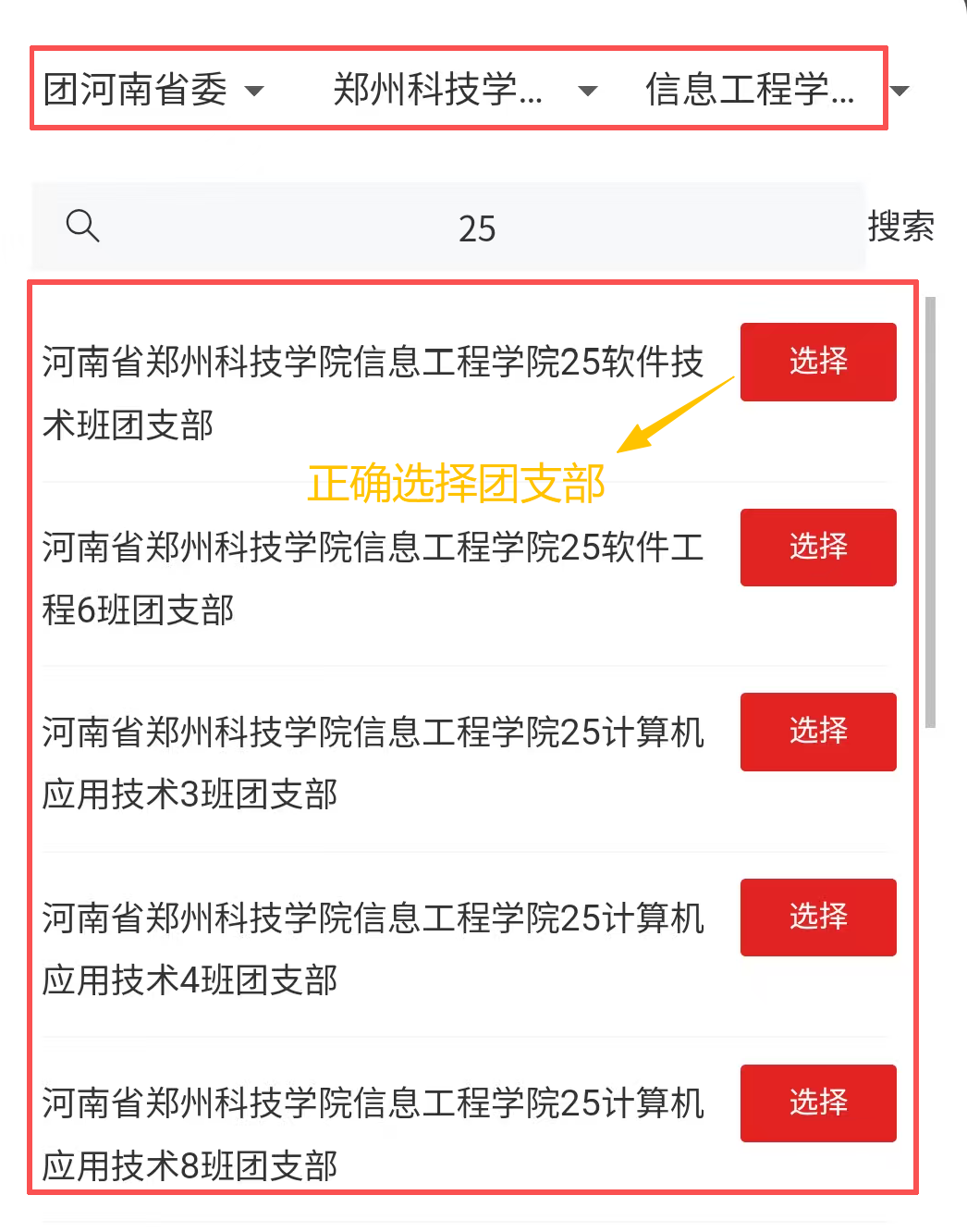Tap the search field containing 25
The image size is (967, 1232).
point(476,228)
